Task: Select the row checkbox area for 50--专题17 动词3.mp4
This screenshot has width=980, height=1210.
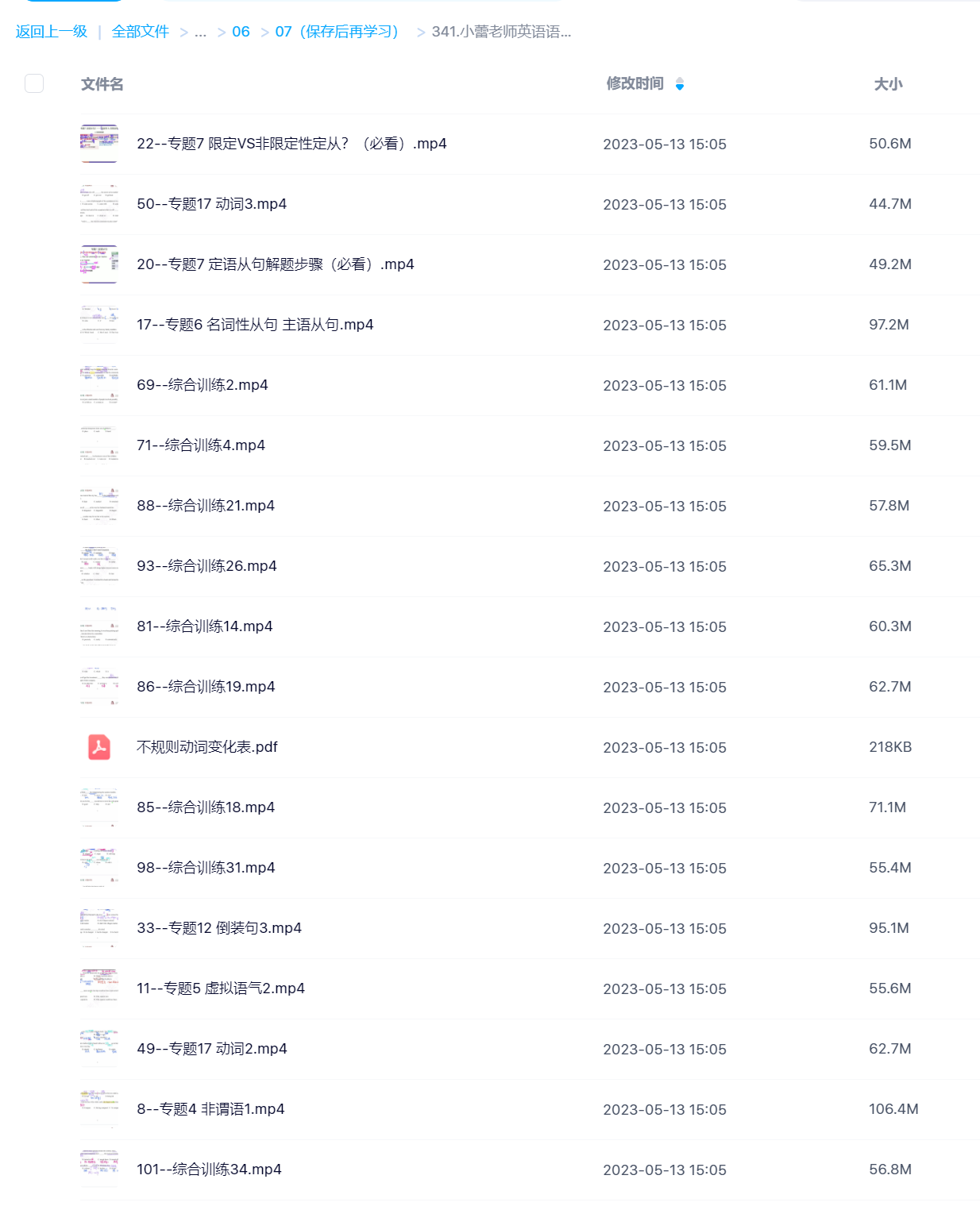Action: (x=33, y=204)
